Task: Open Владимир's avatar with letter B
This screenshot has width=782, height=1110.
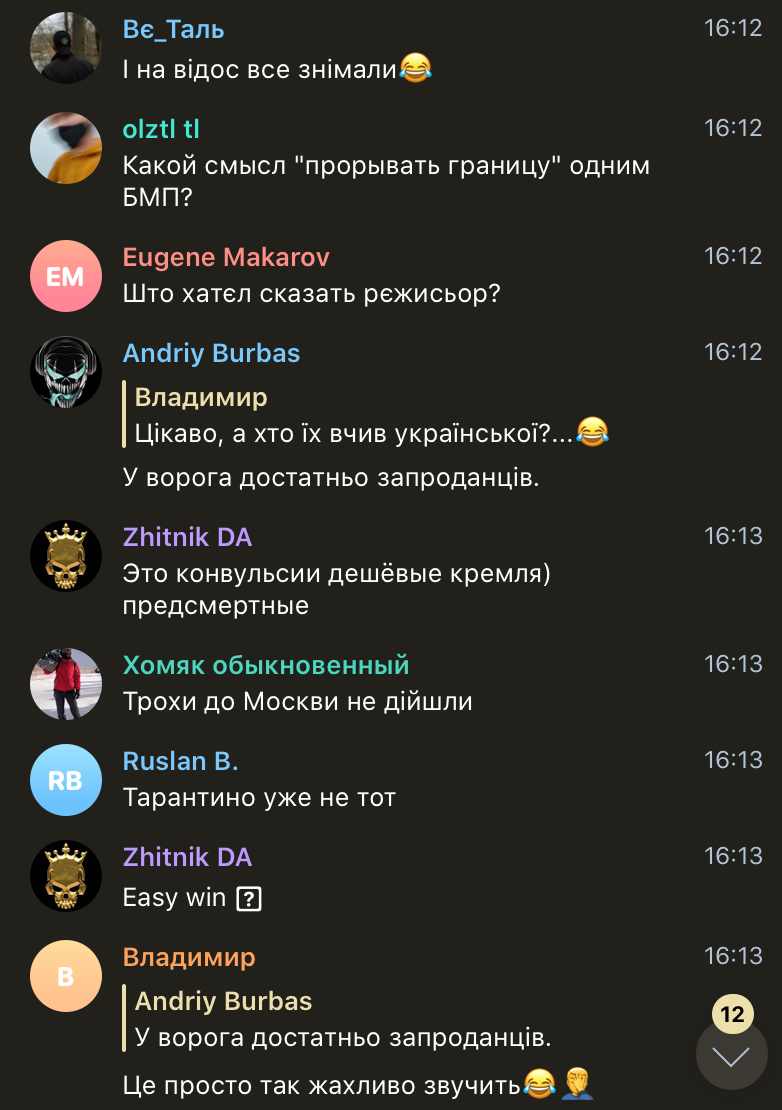Action: [66, 976]
